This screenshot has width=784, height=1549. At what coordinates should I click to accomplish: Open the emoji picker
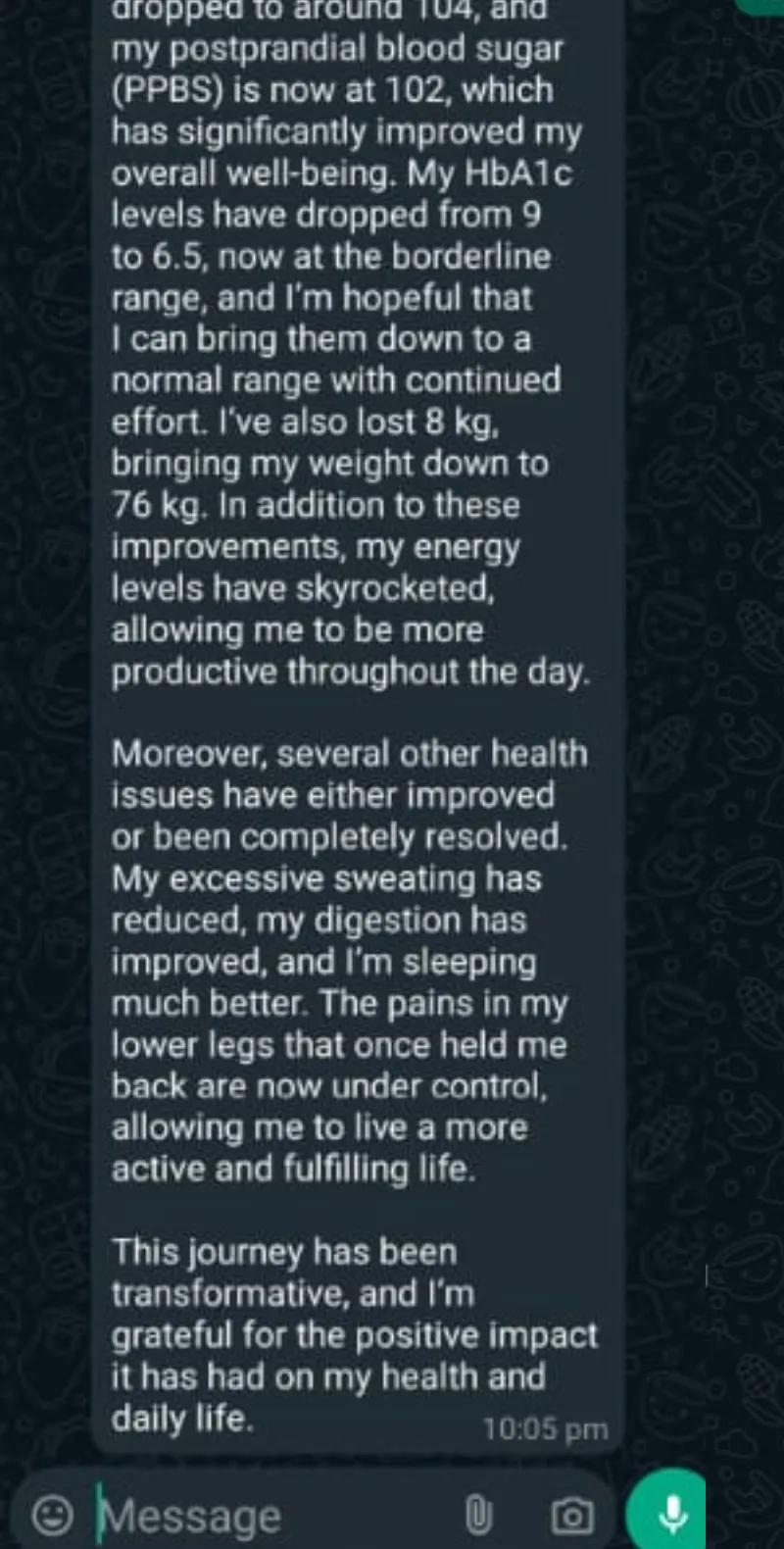tap(52, 1515)
